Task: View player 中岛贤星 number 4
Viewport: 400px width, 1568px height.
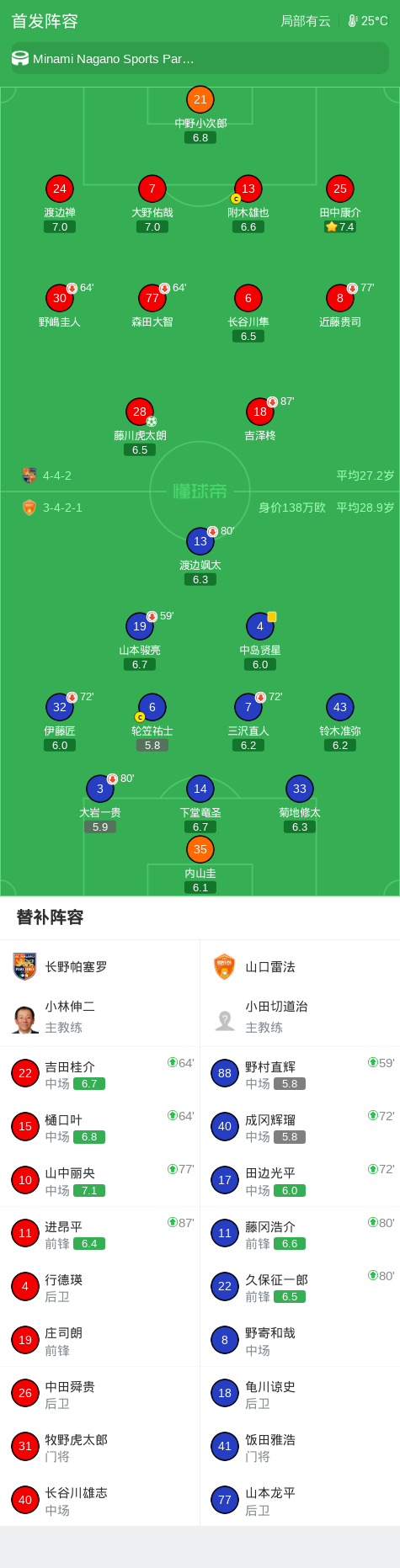Action: [260, 641]
